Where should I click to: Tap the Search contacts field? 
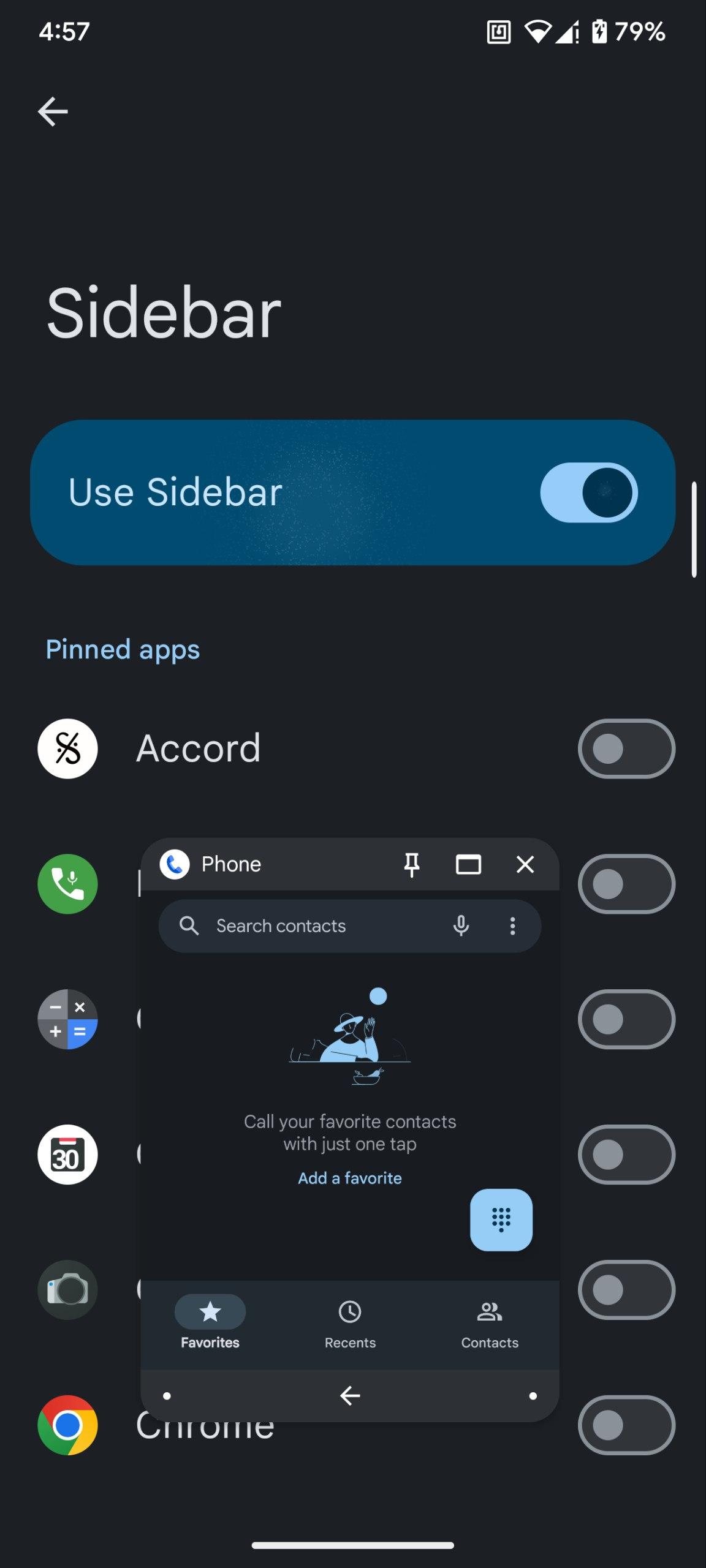pos(306,925)
